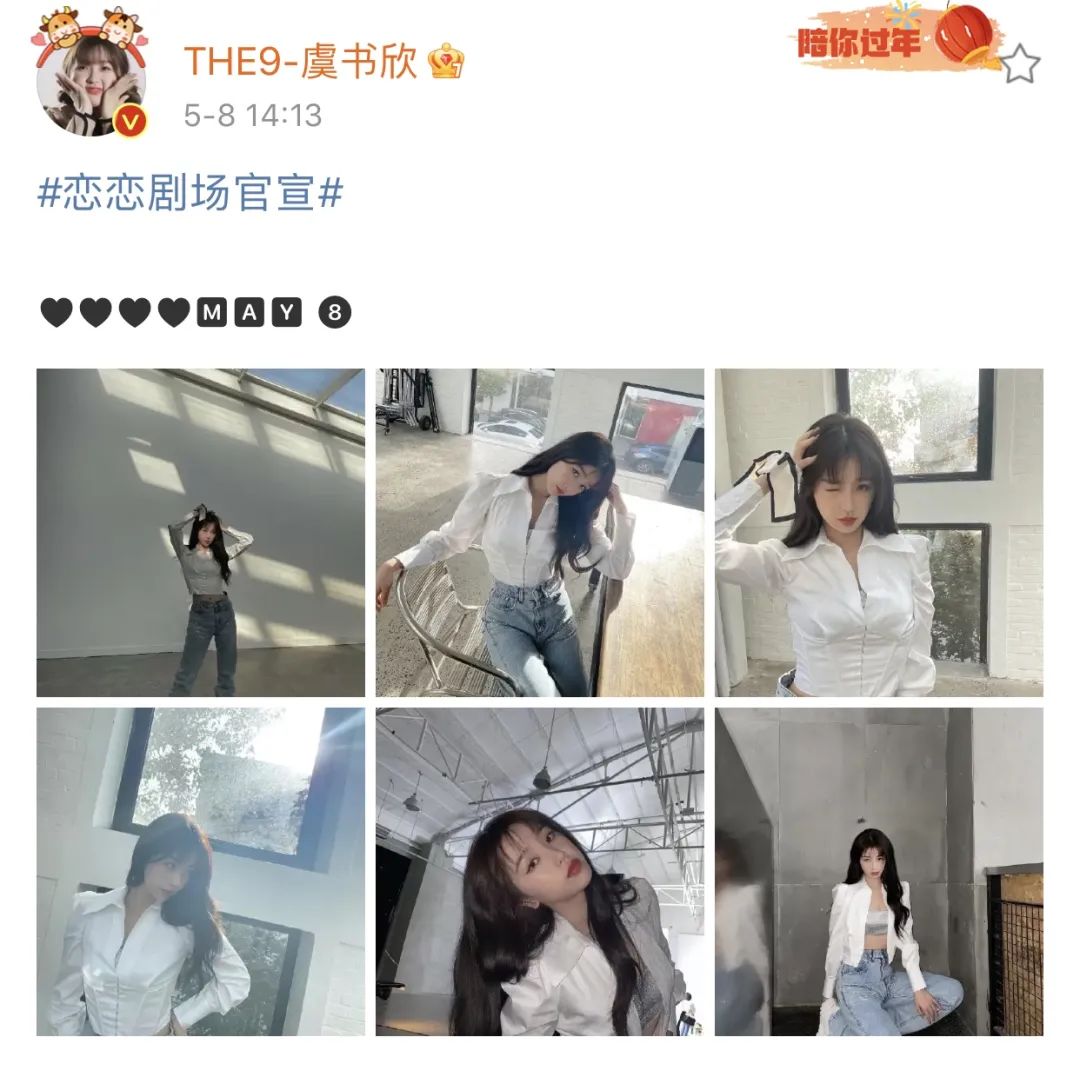
Task: Open the winking photo with hand on head
Action: coord(878,532)
